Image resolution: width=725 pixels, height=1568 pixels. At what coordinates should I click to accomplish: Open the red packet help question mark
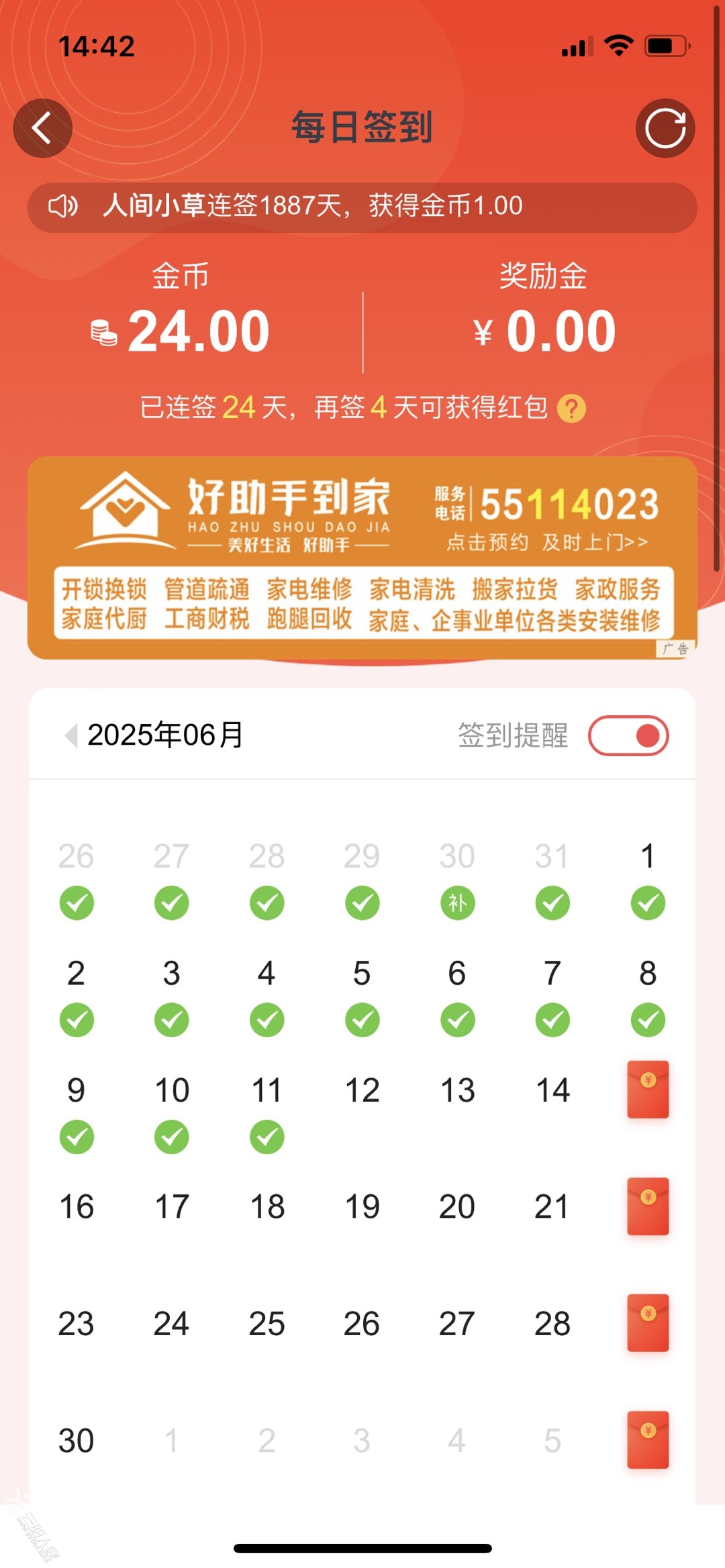coord(571,409)
